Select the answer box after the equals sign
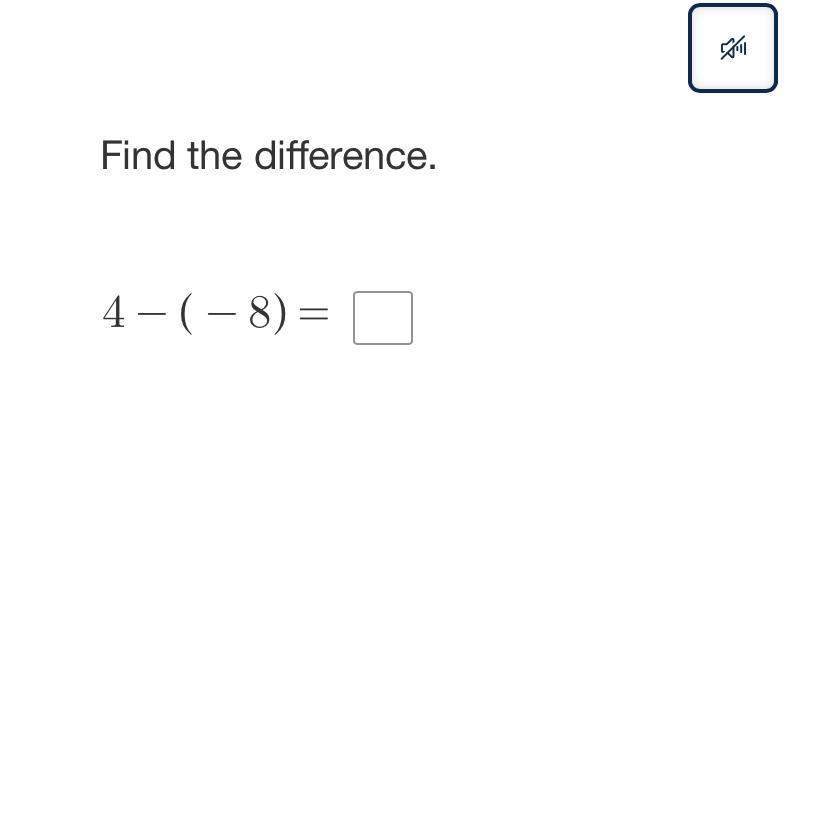This screenshot has height=829, width=828. pyautogui.click(x=382, y=318)
